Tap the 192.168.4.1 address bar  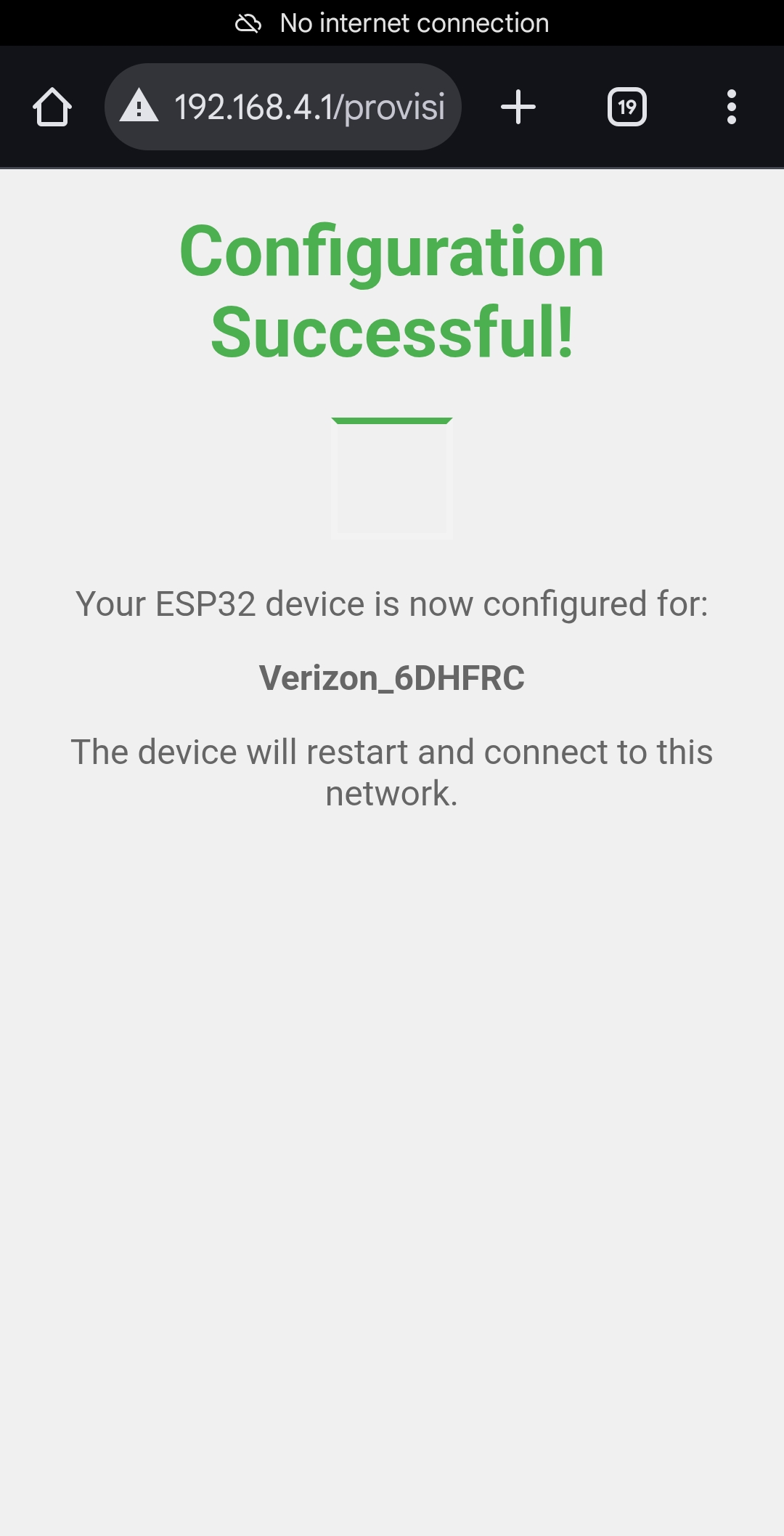(309, 107)
